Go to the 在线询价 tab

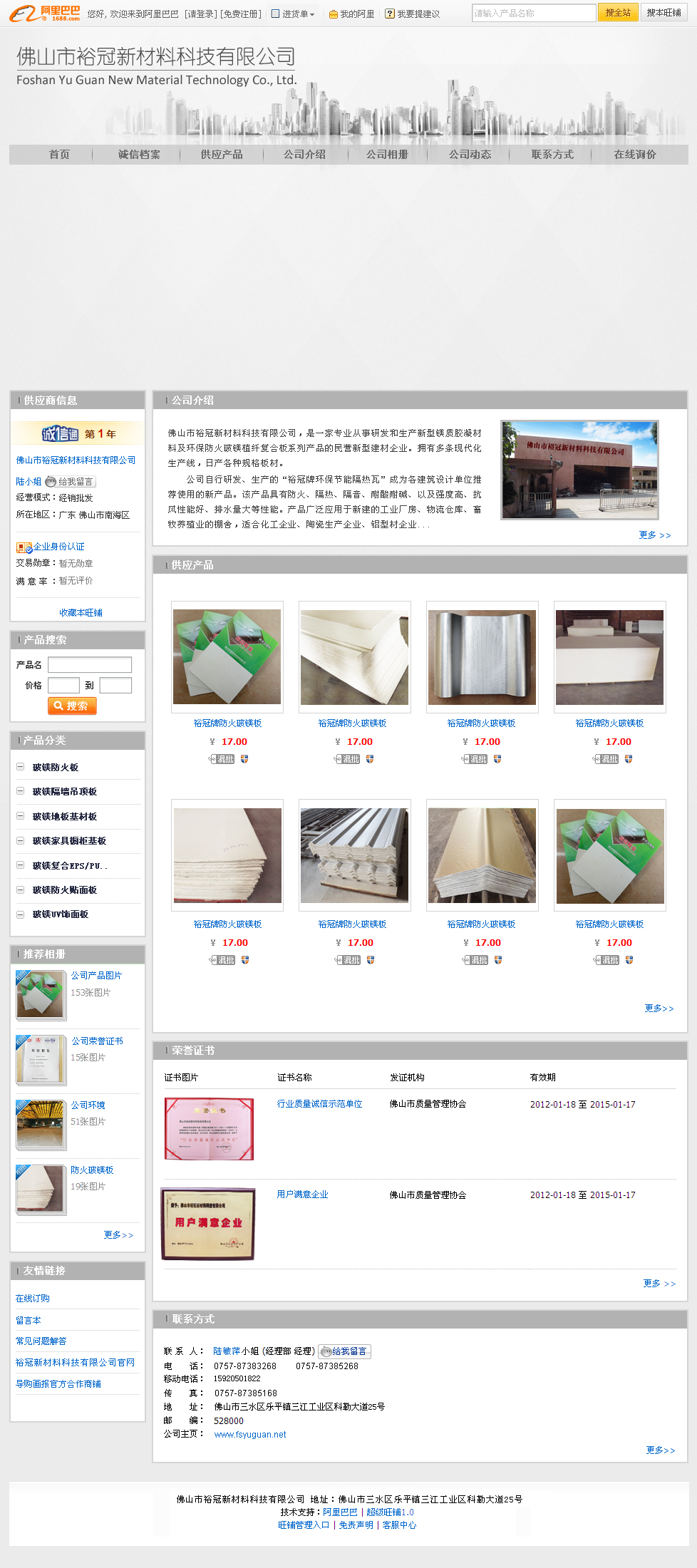coord(635,155)
